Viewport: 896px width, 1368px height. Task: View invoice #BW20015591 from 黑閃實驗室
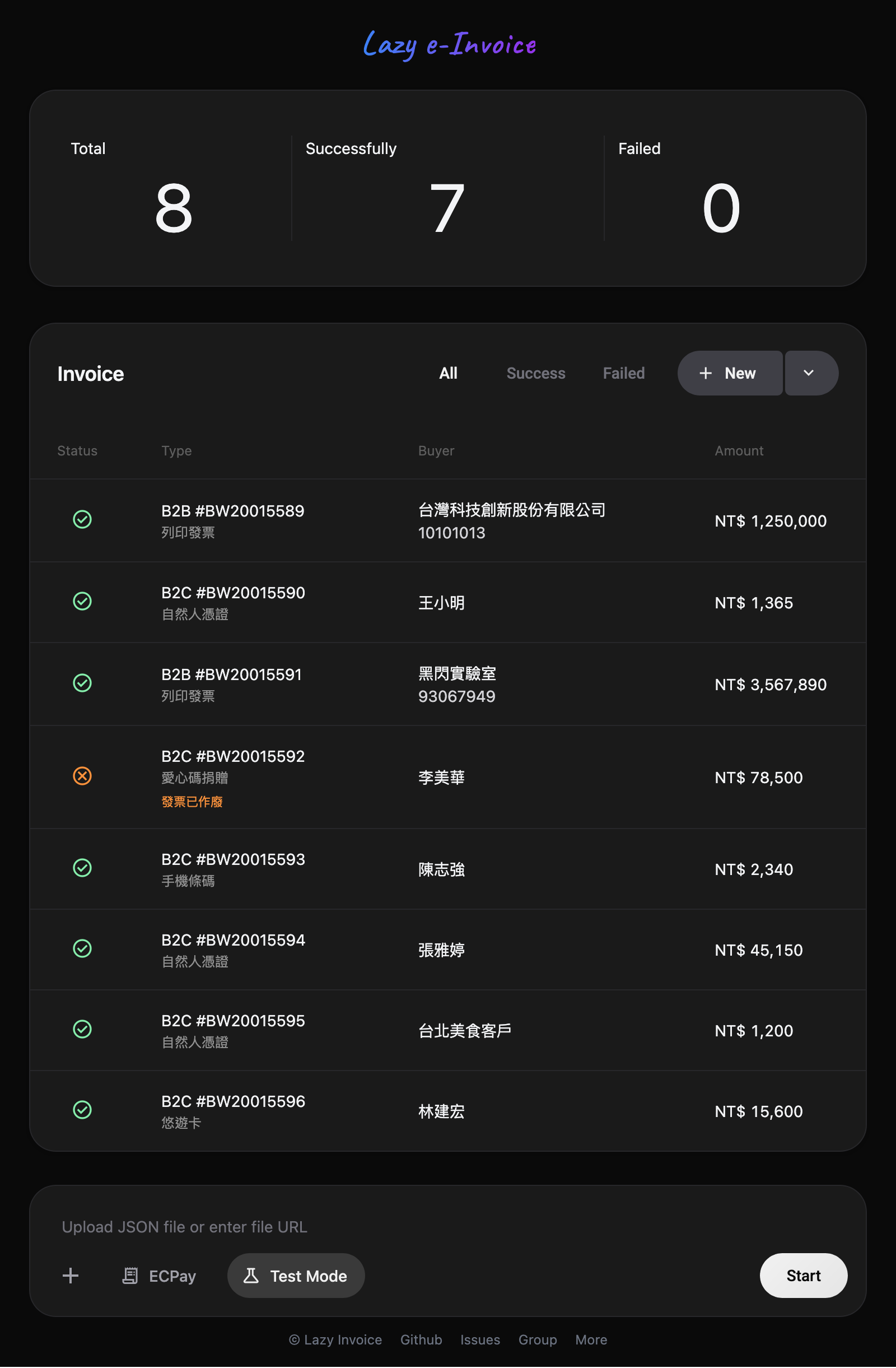(x=232, y=674)
